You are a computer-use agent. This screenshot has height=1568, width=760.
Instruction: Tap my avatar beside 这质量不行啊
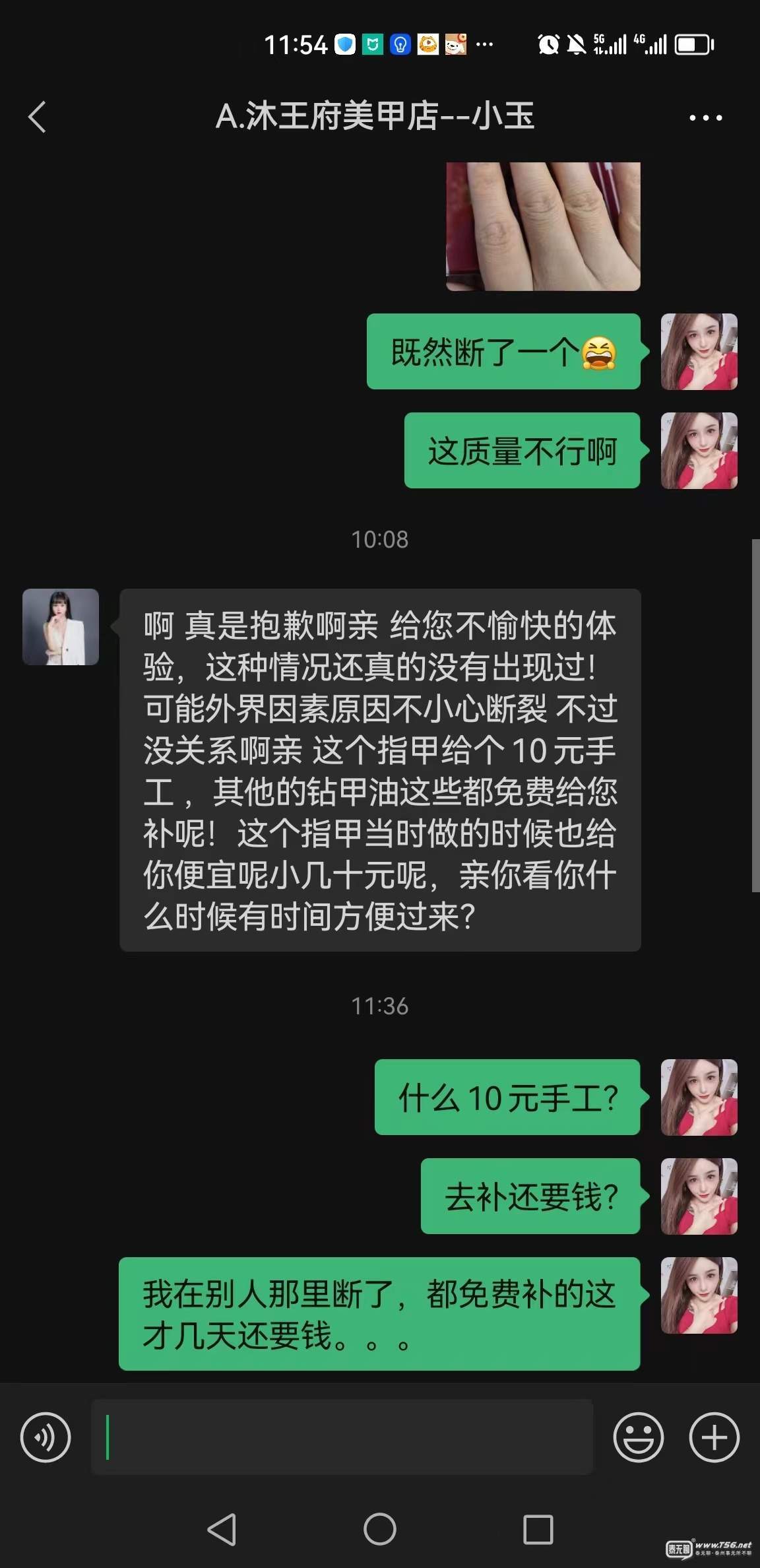(699, 451)
